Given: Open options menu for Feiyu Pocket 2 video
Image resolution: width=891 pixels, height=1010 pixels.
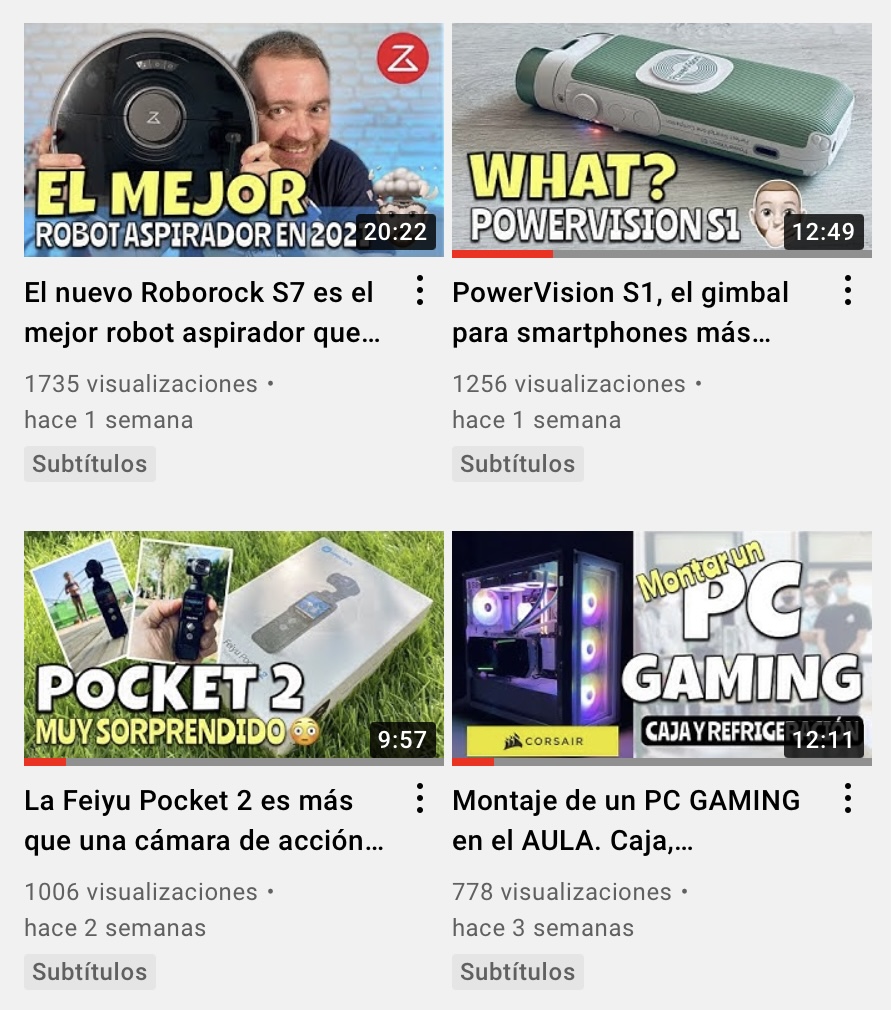Looking at the screenshot, I should [x=420, y=798].
